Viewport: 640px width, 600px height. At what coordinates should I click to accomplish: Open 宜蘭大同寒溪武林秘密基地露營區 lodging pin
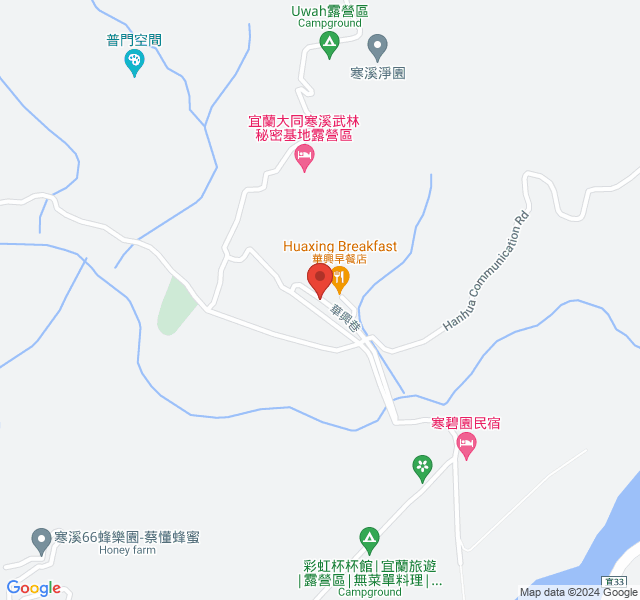click(305, 157)
